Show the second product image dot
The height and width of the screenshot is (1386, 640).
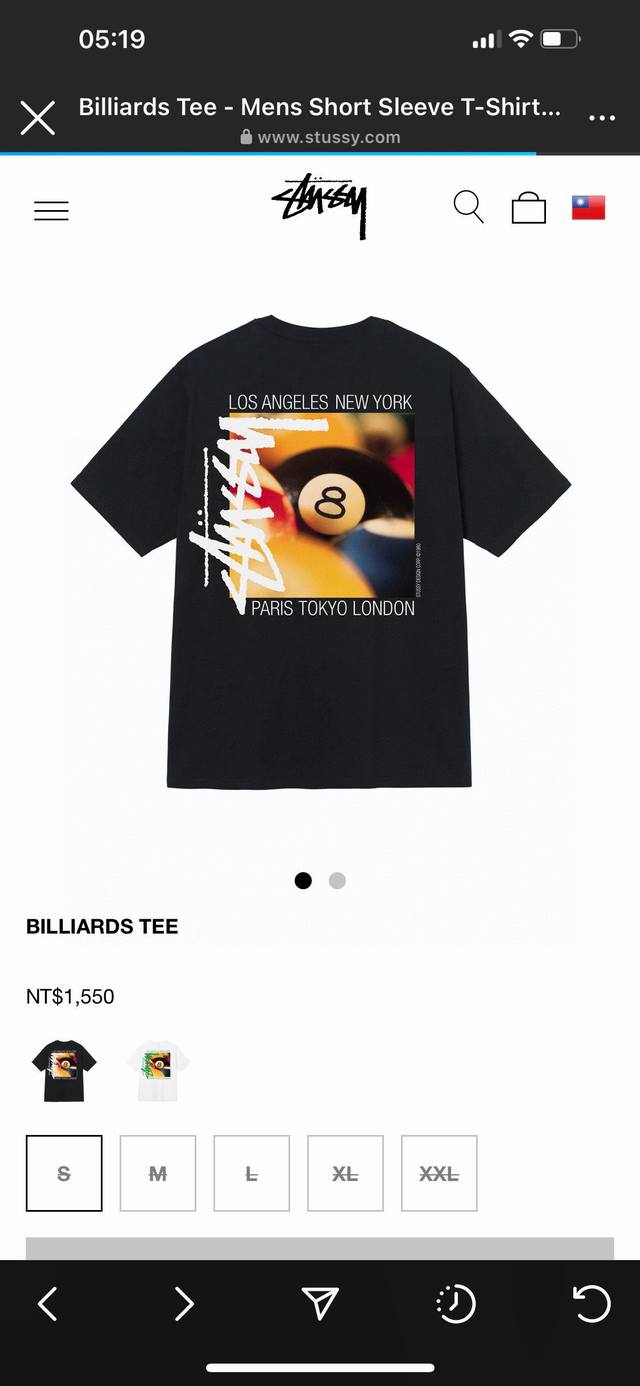(x=337, y=880)
